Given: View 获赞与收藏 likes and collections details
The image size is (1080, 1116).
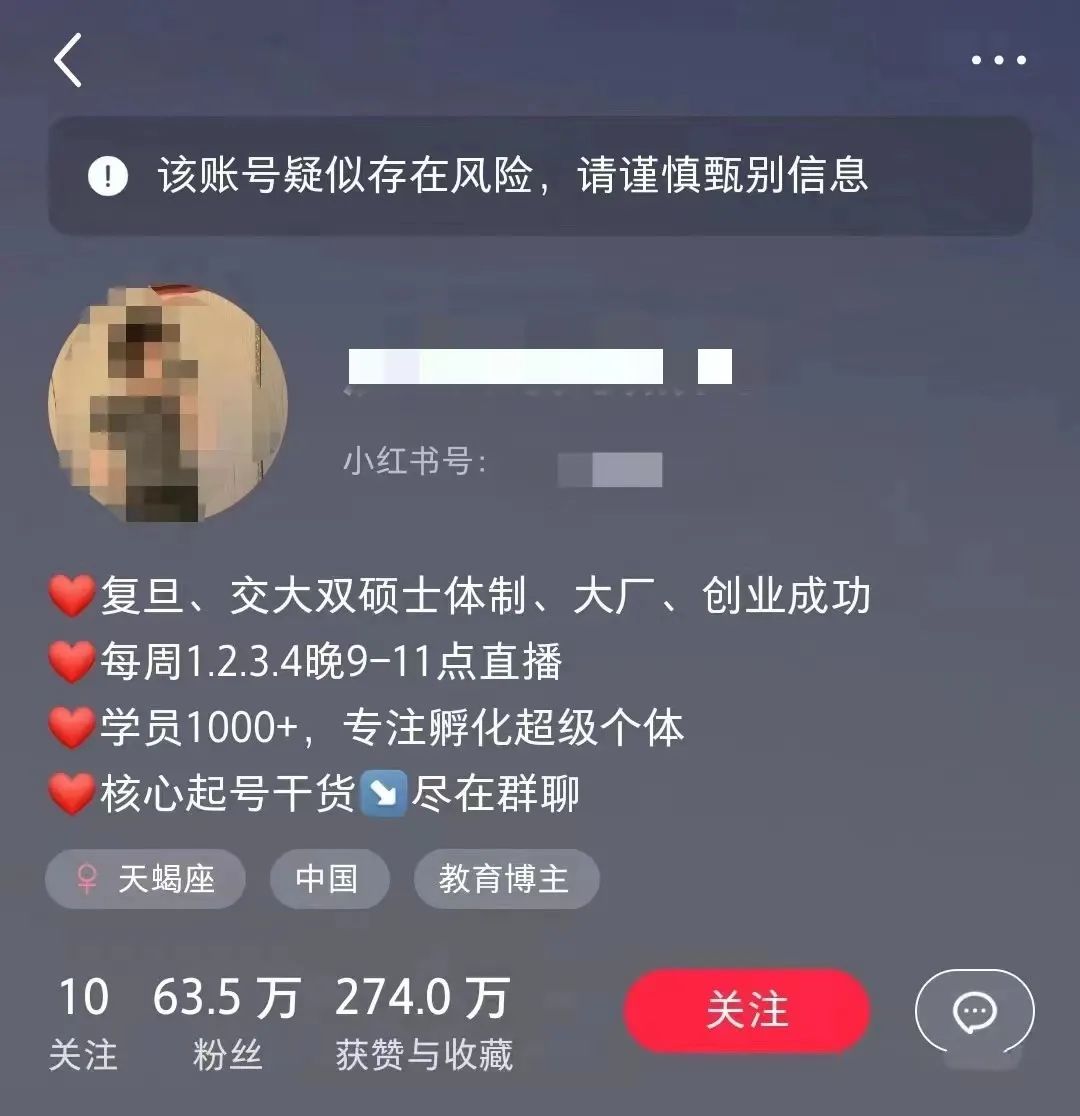Looking at the screenshot, I should pyautogui.click(x=424, y=1022).
